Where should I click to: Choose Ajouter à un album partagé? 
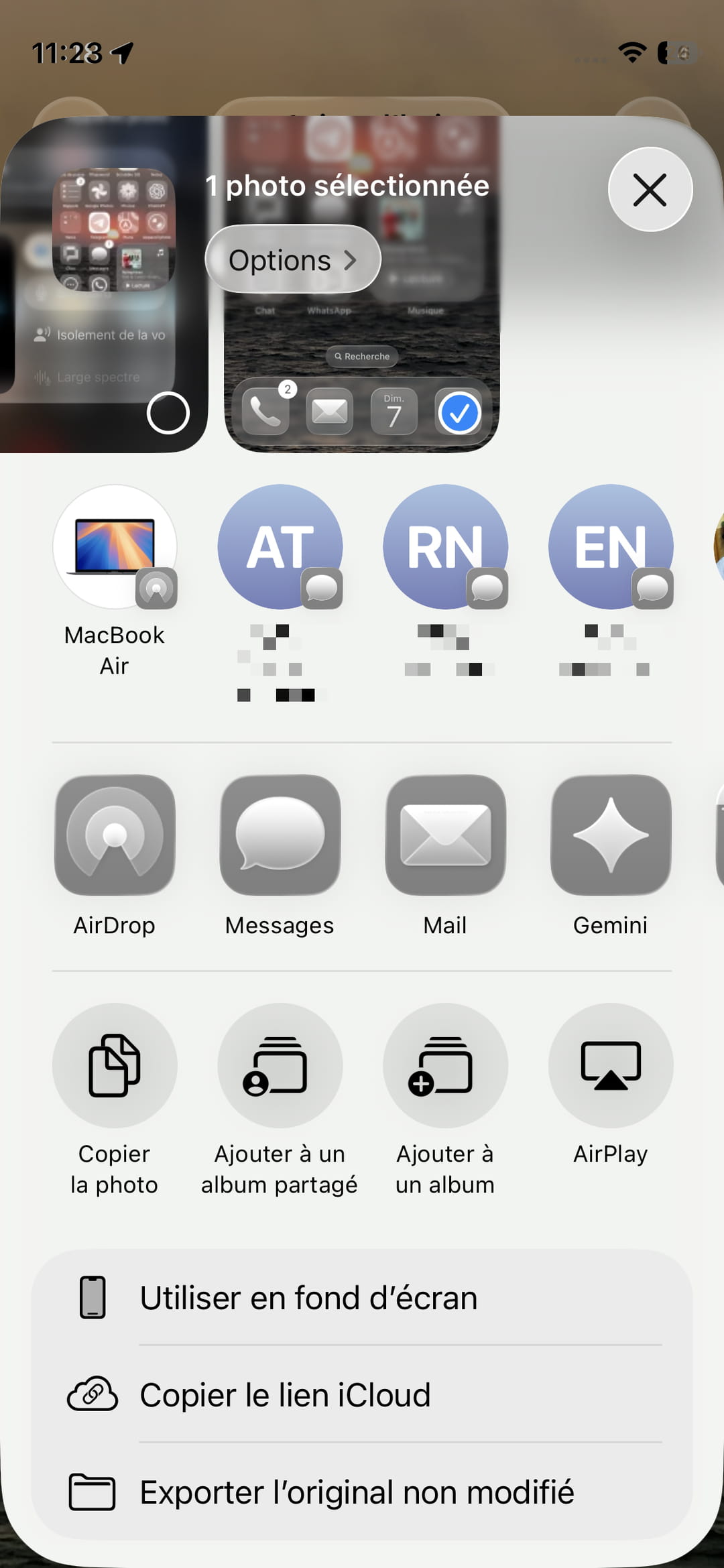pyautogui.click(x=280, y=1065)
